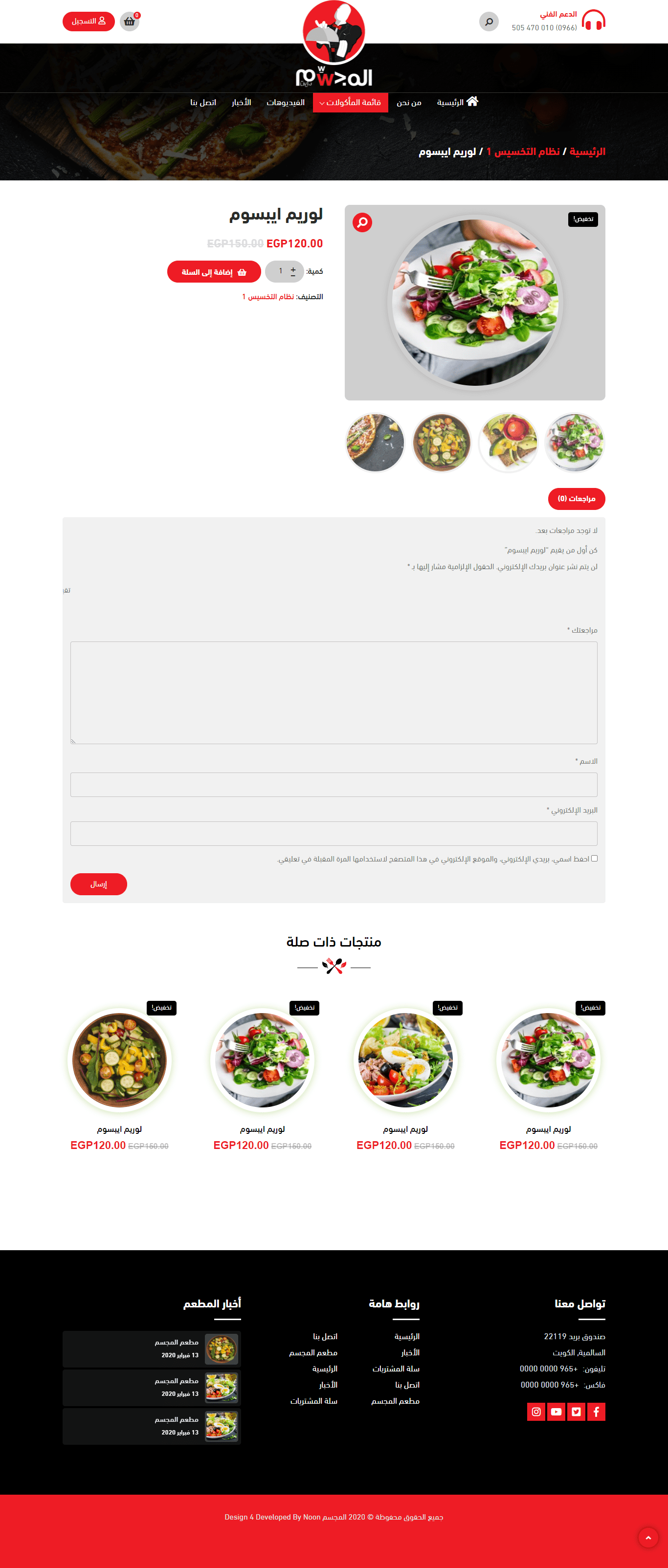Screen dimensions: 668x1568
Task: Open the shopping cart basket
Action: click(129, 22)
